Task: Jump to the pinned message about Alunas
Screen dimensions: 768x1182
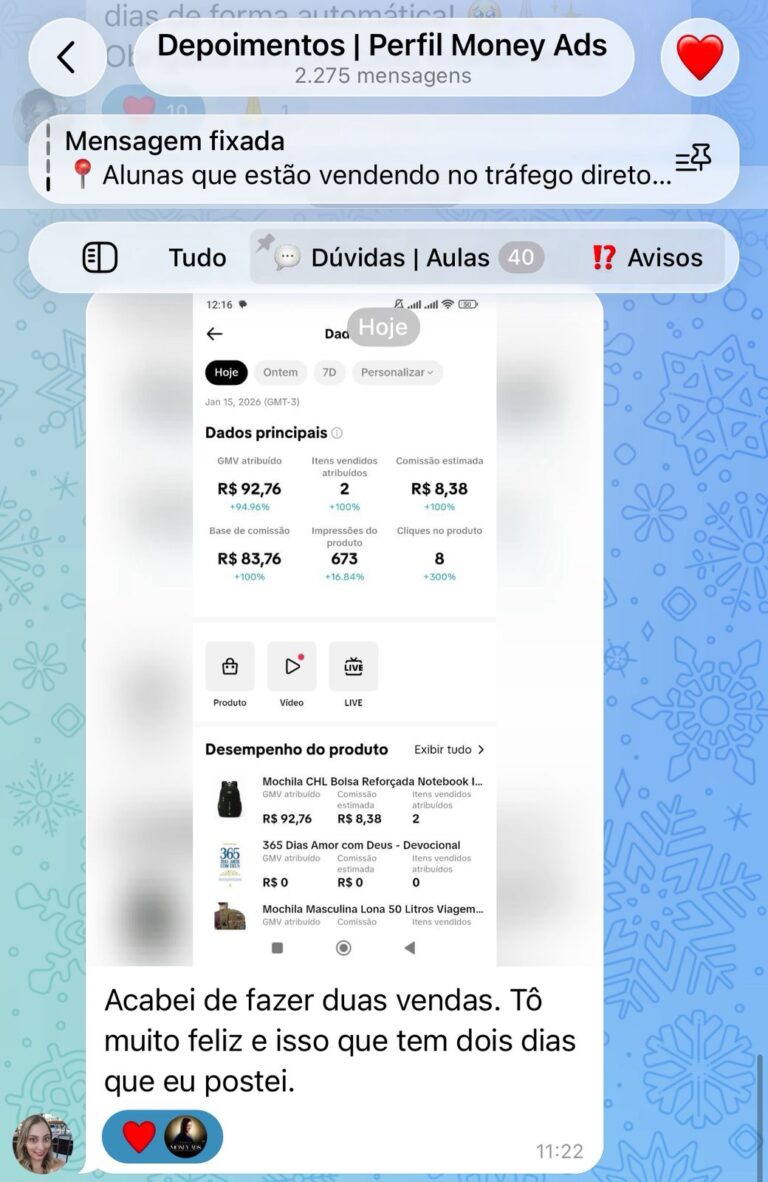Action: [360, 159]
